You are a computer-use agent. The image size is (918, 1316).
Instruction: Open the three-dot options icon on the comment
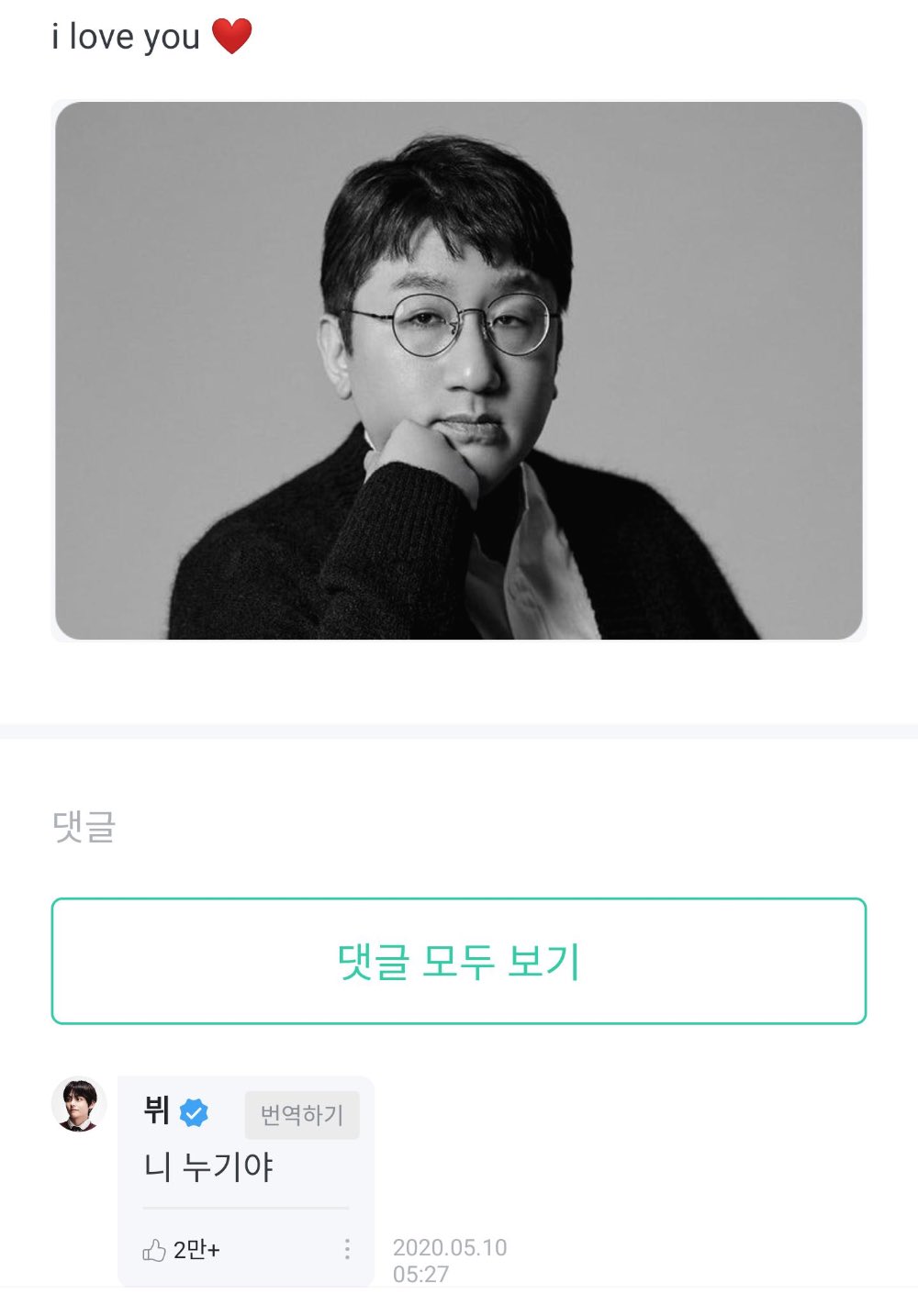tap(346, 1248)
